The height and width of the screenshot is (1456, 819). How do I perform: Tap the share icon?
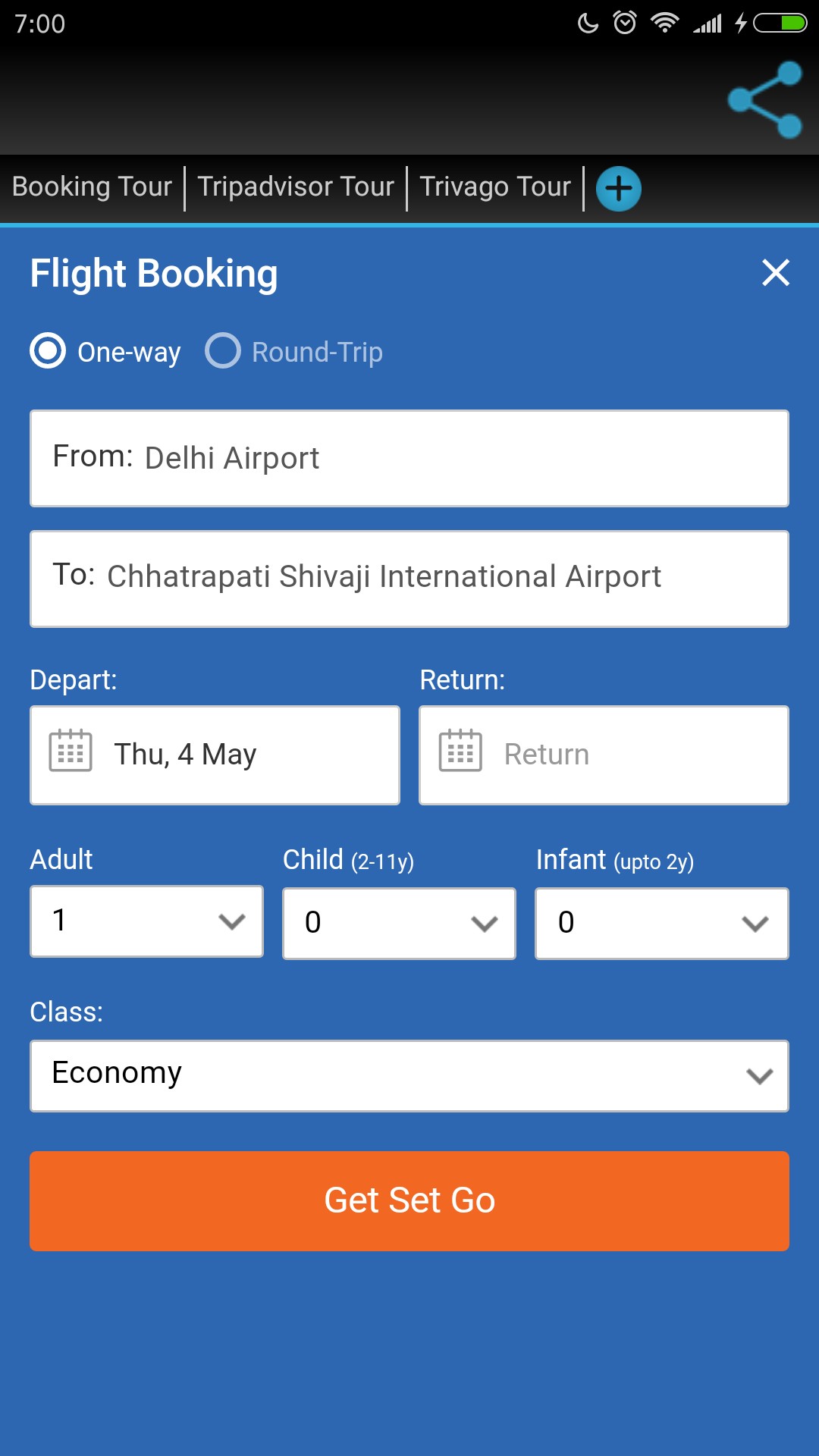765,100
